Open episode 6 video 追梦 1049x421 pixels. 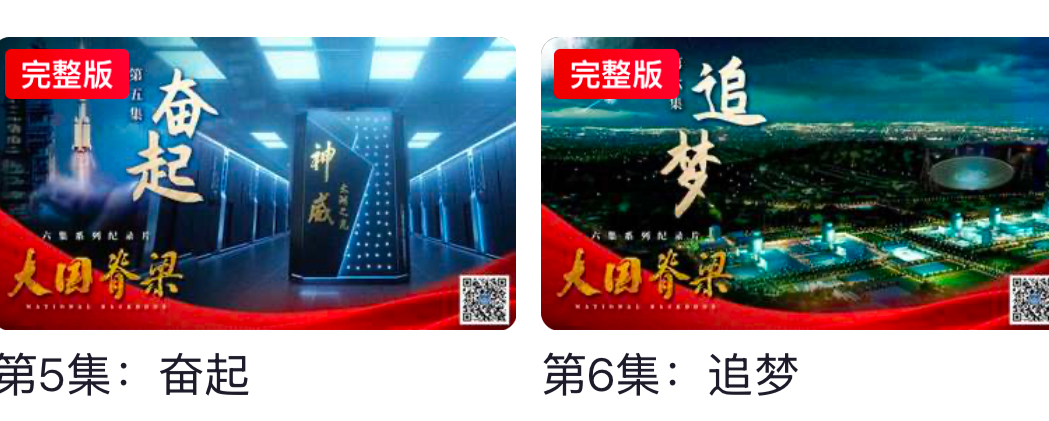point(795,184)
